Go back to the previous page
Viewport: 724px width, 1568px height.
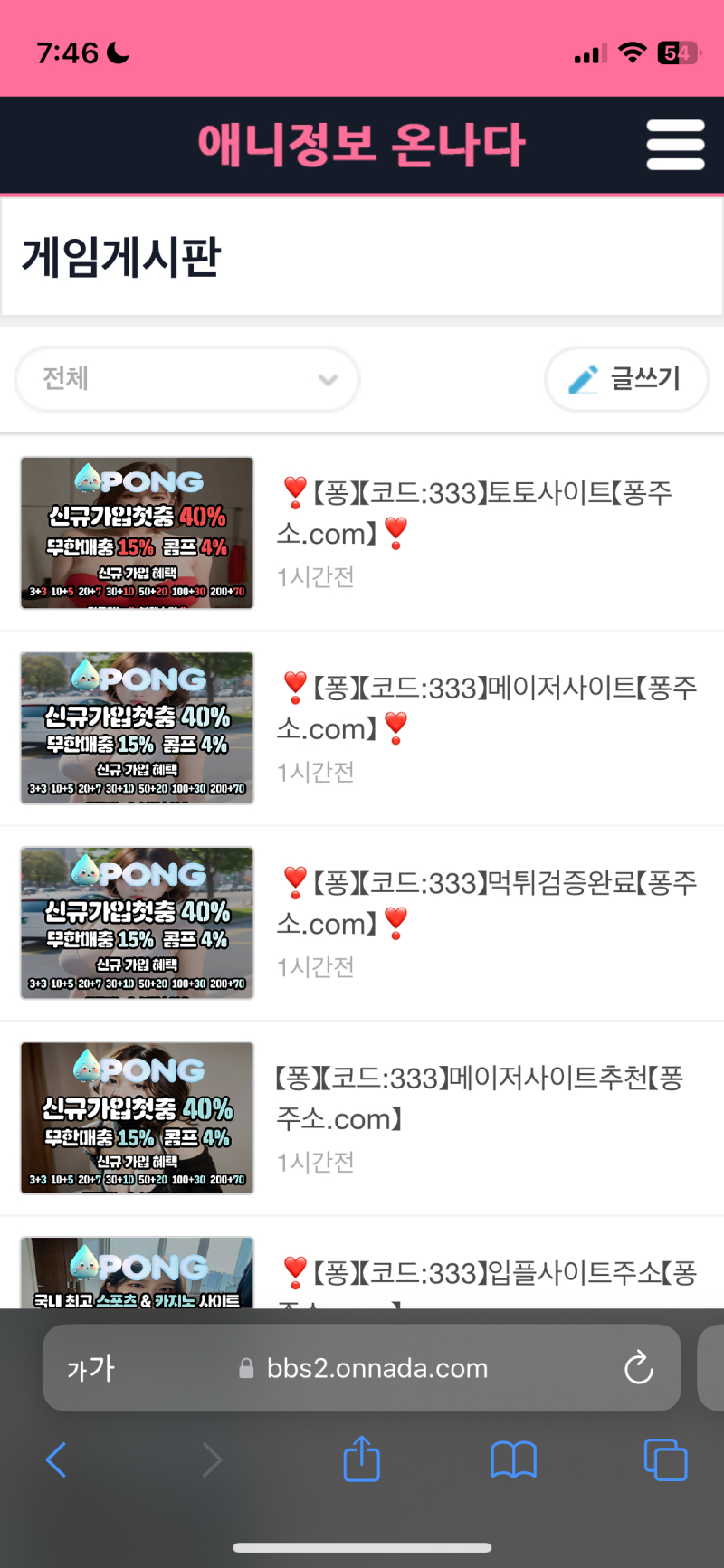pos(56,1459)
